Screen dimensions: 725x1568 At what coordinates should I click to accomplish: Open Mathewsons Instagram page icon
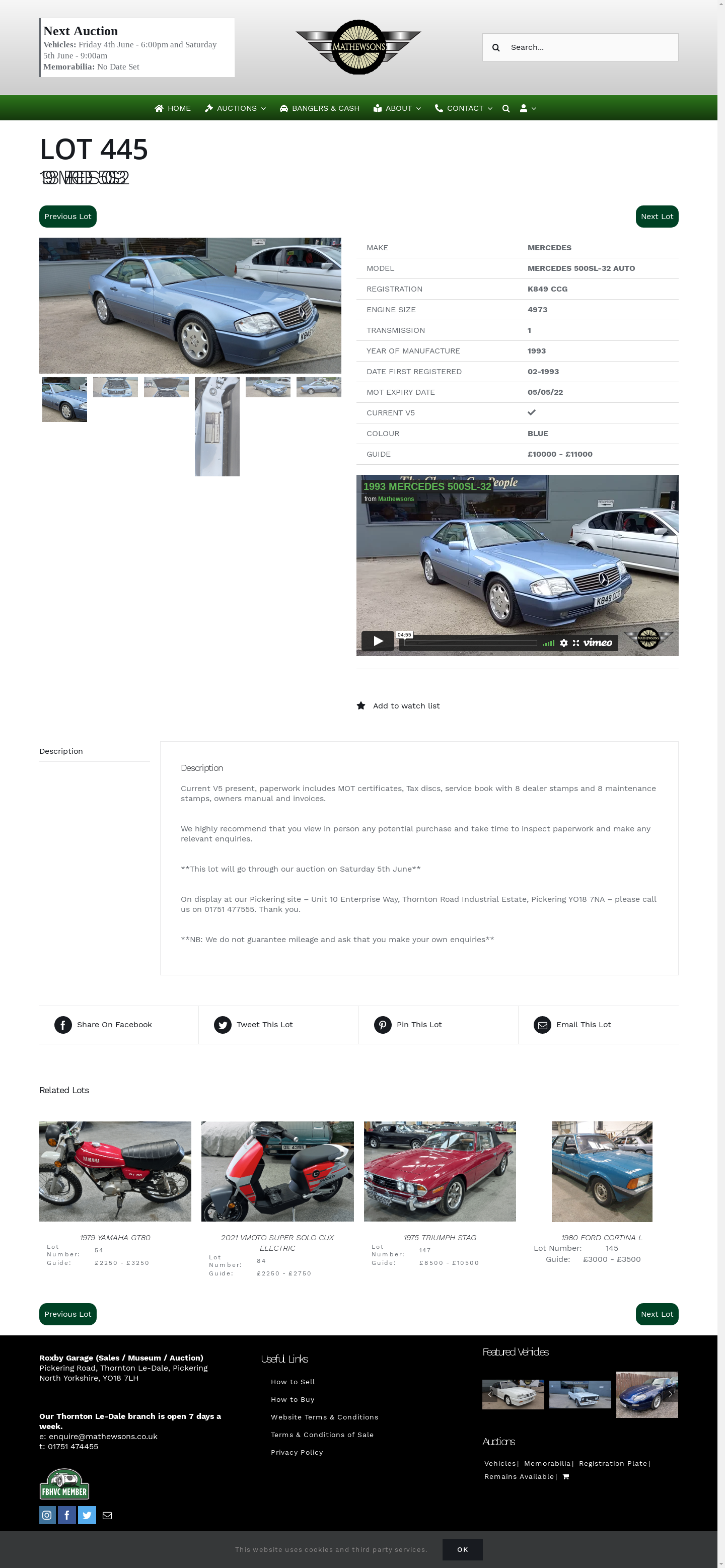point(47,1515)
